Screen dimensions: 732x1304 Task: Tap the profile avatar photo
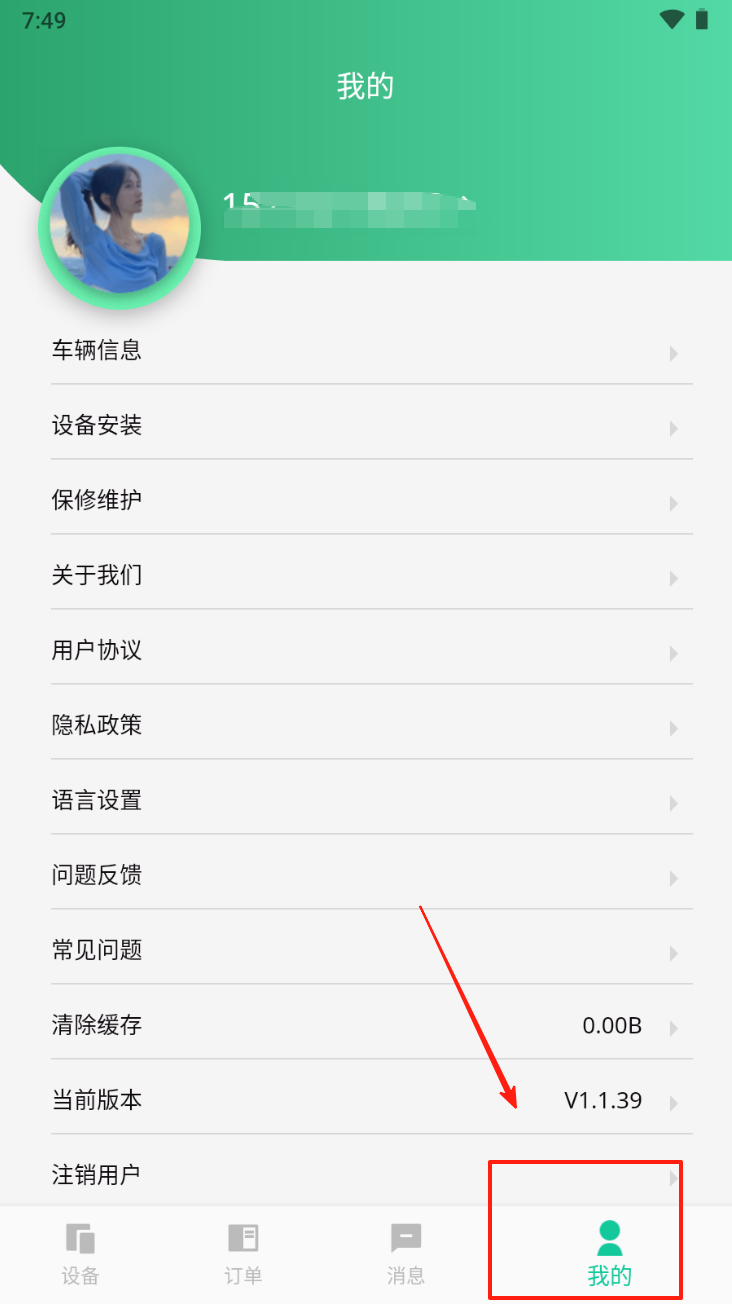(120, 229)
